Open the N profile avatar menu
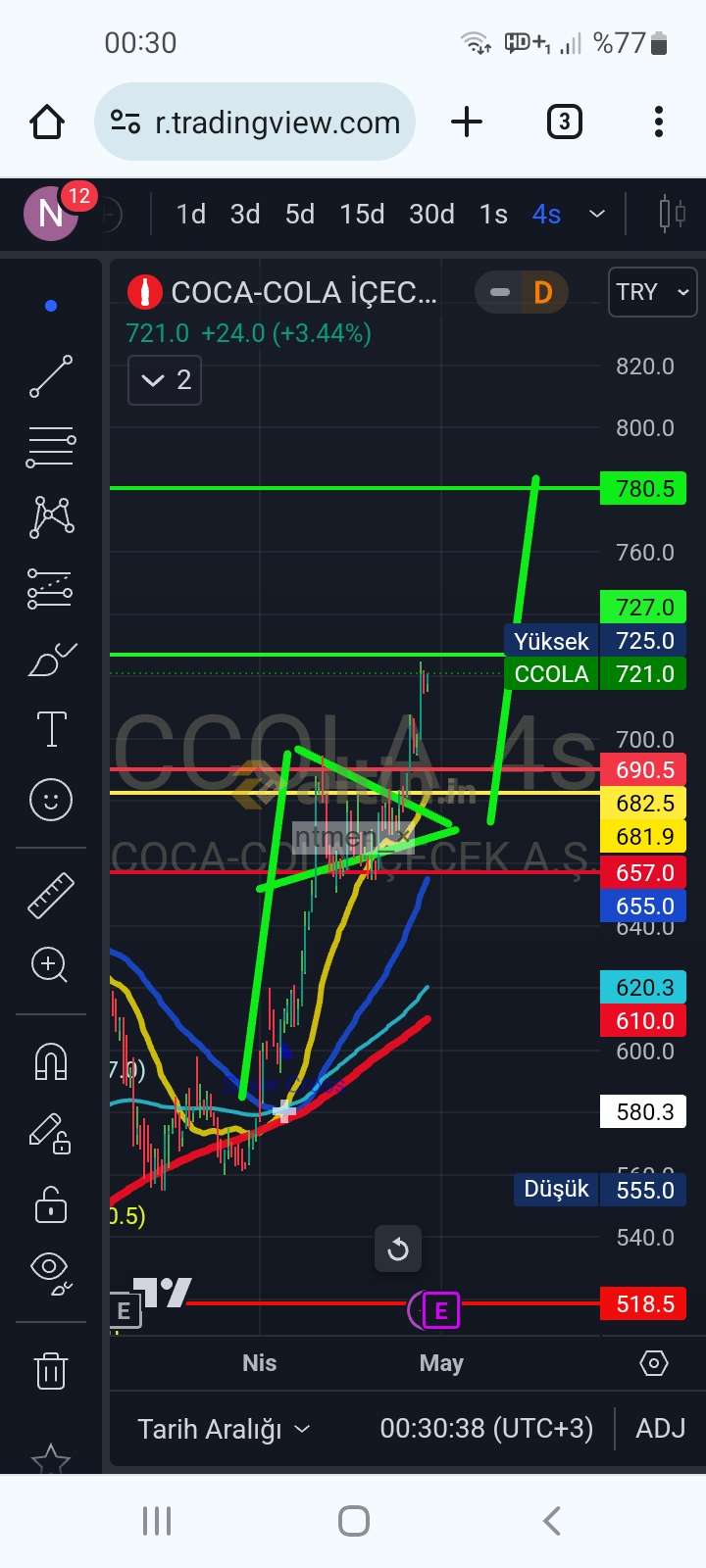The height and width of the screenshot is (1568, 706). (x=51, y=213)
